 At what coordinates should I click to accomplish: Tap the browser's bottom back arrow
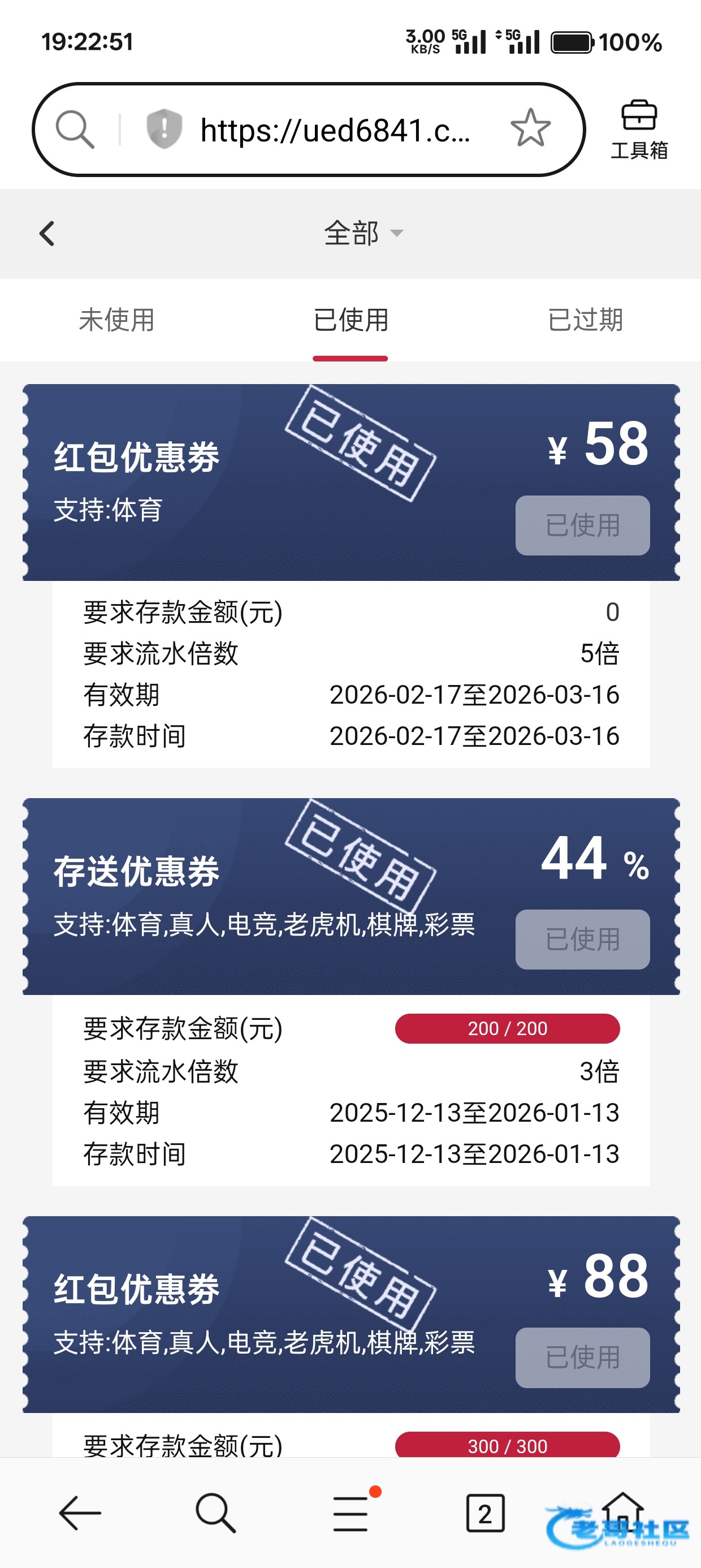[80, 1513]
